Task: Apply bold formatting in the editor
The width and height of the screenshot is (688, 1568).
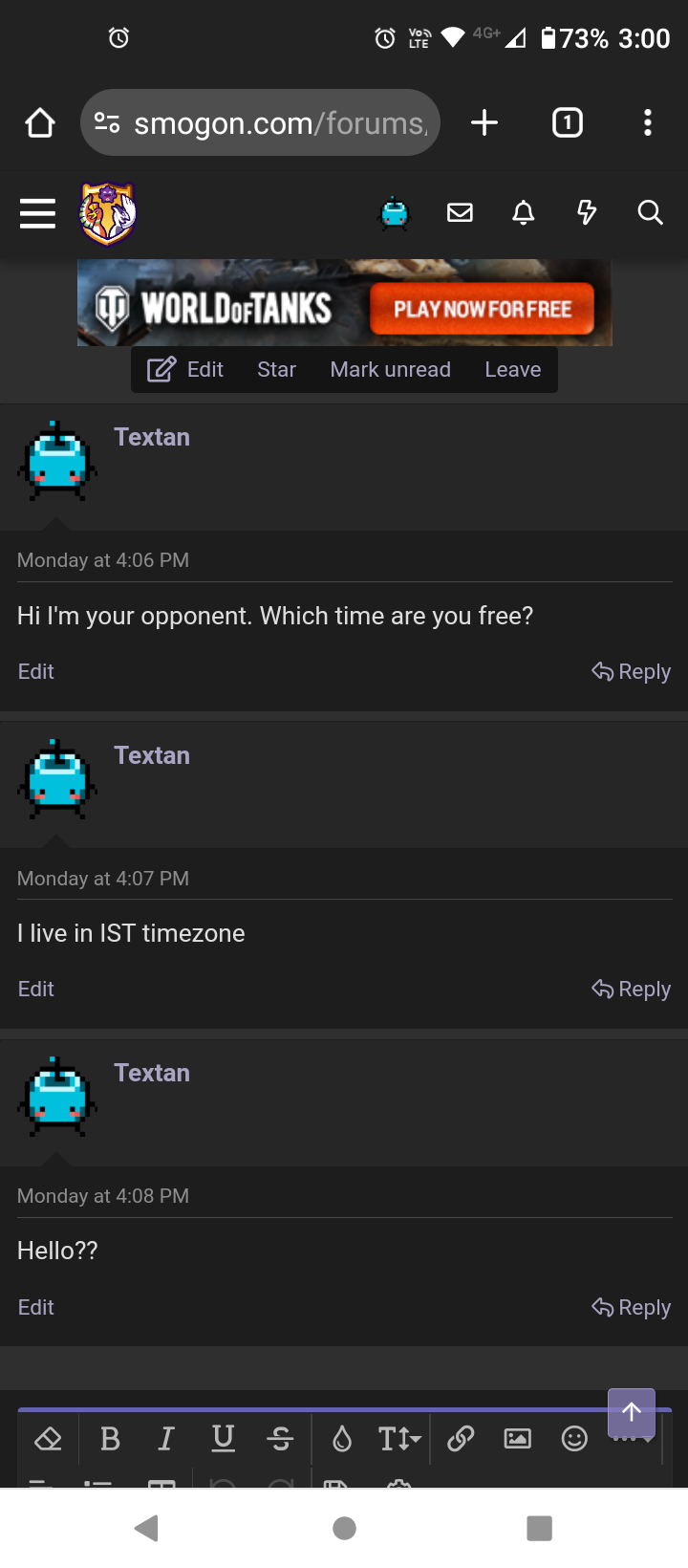Action: point(110,1438)
